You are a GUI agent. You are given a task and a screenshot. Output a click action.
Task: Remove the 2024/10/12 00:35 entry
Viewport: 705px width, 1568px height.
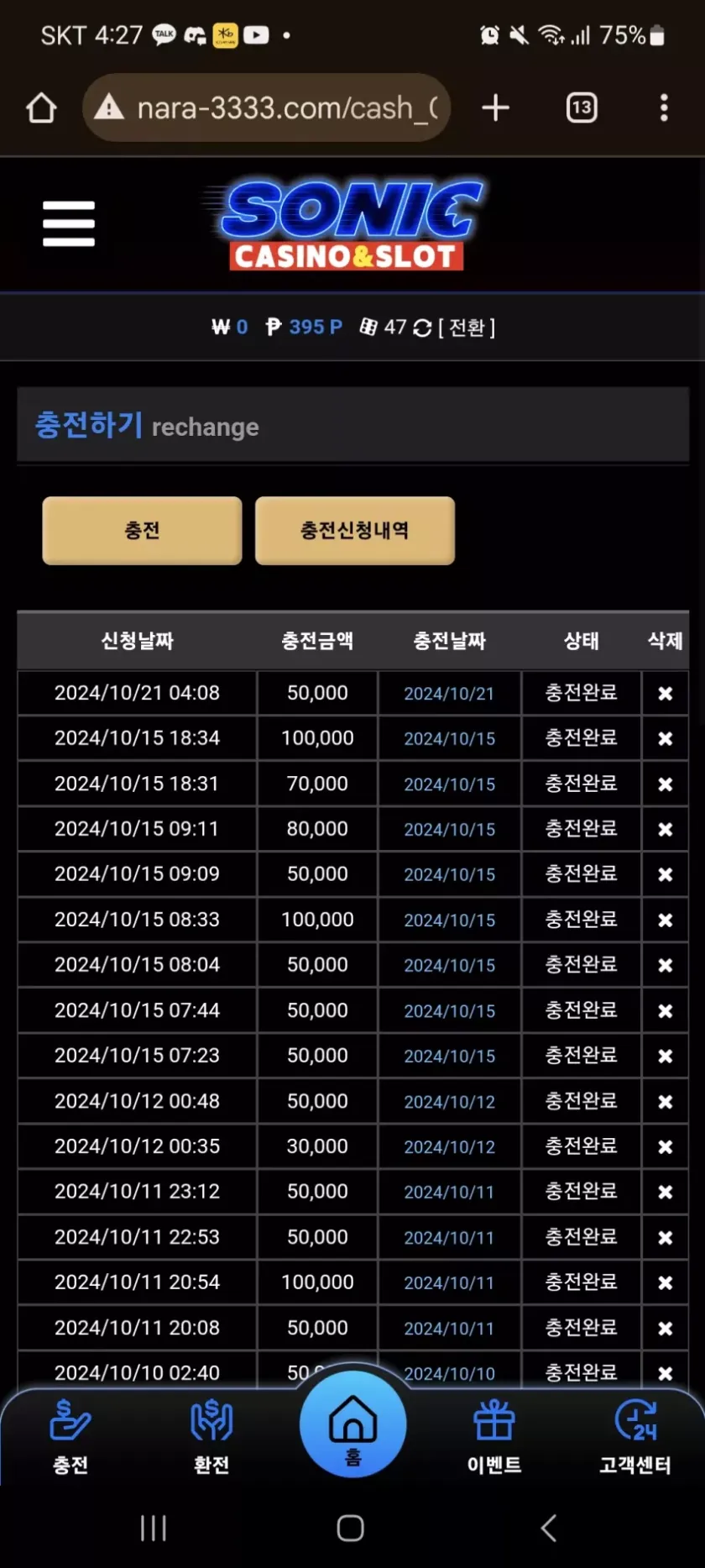665,1147
